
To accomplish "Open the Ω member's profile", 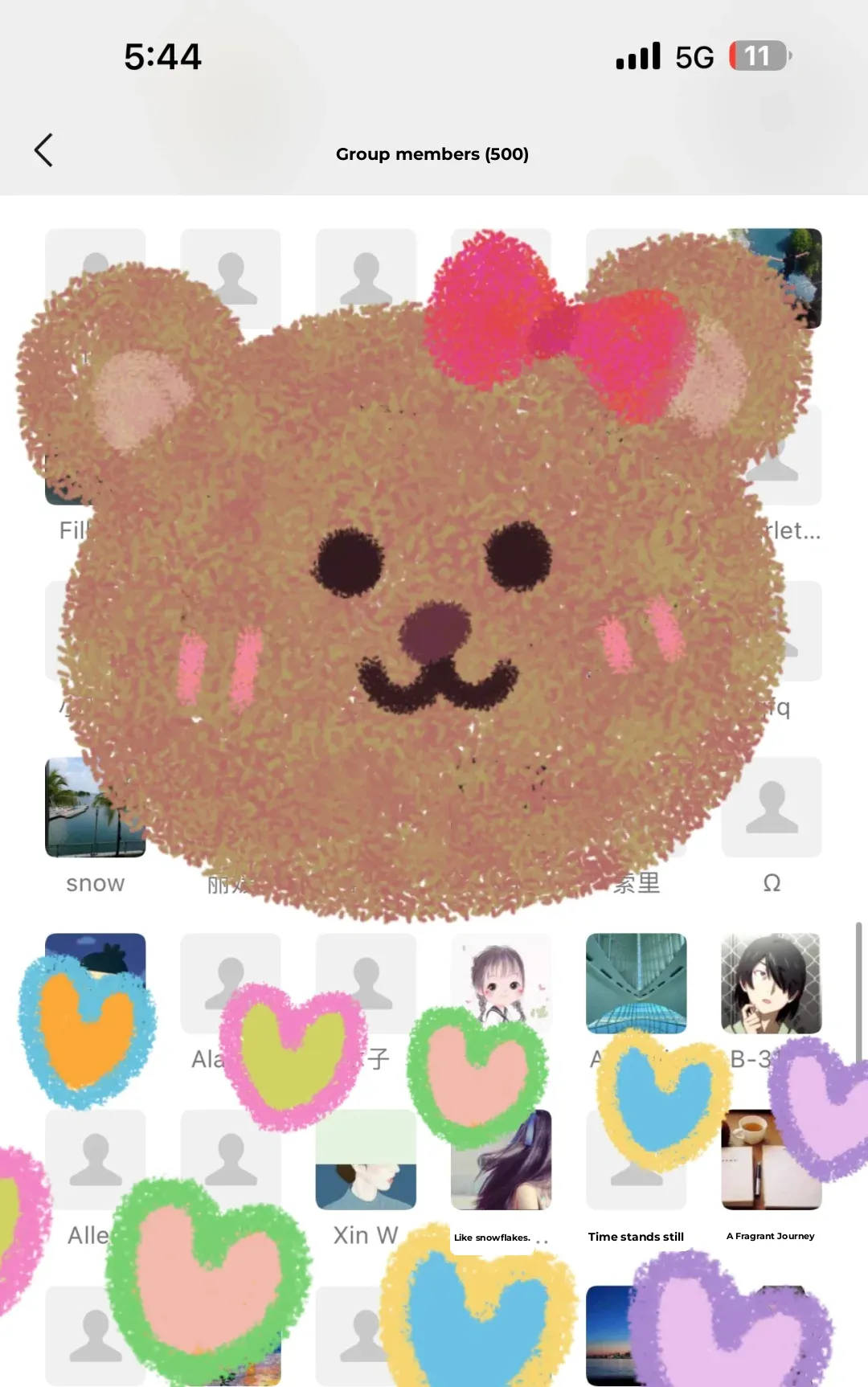I will tap(771, 808).
